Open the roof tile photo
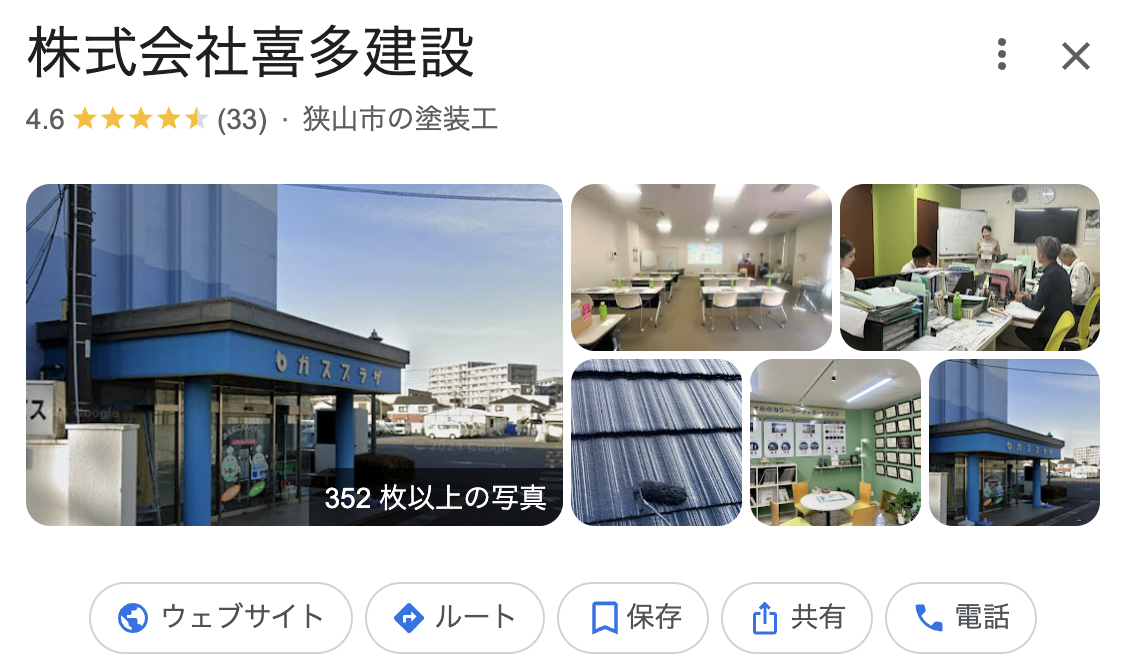 click(656, 442)
